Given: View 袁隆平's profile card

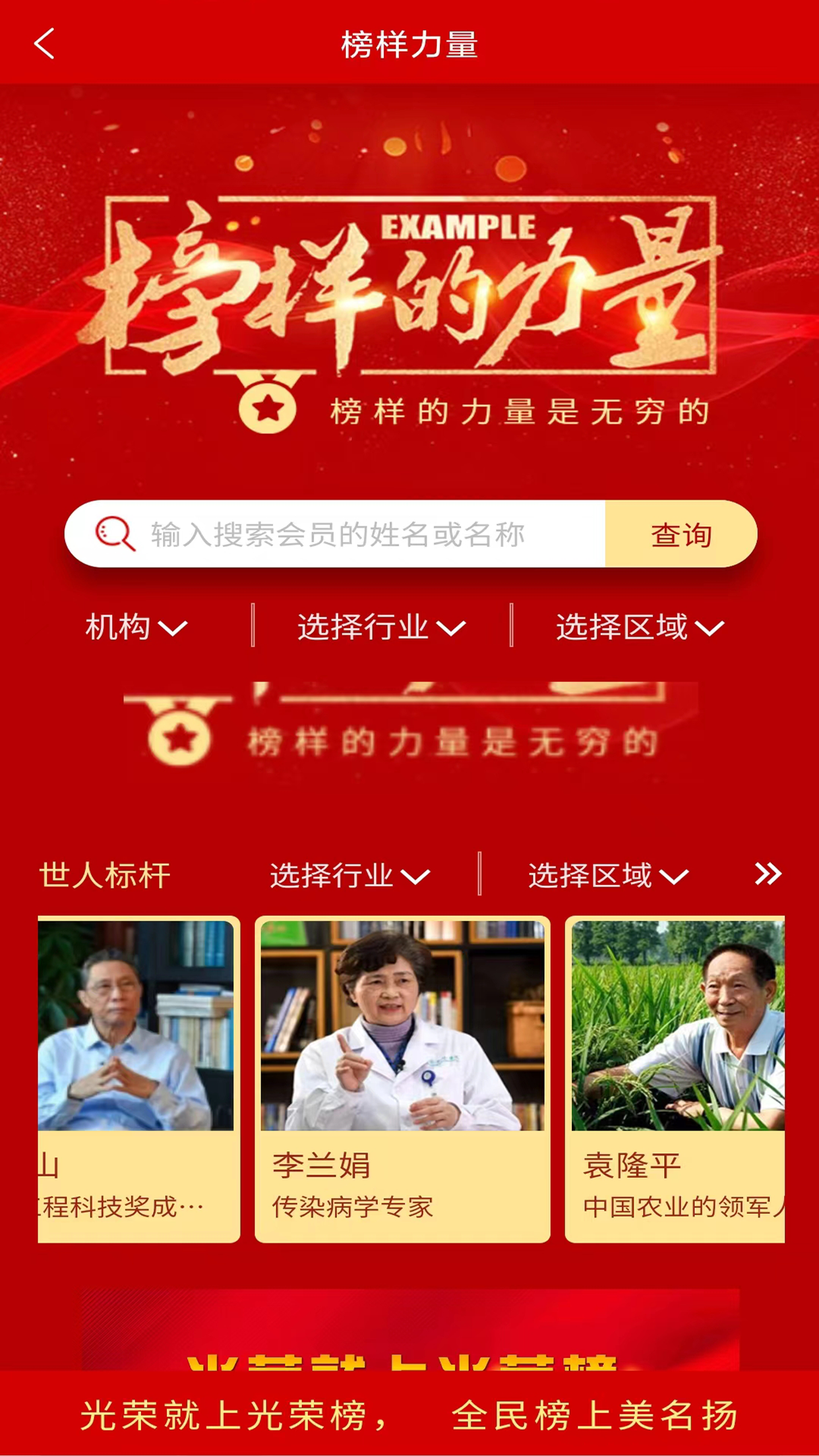Looking at the screenshot, I should pos(679,1081).
